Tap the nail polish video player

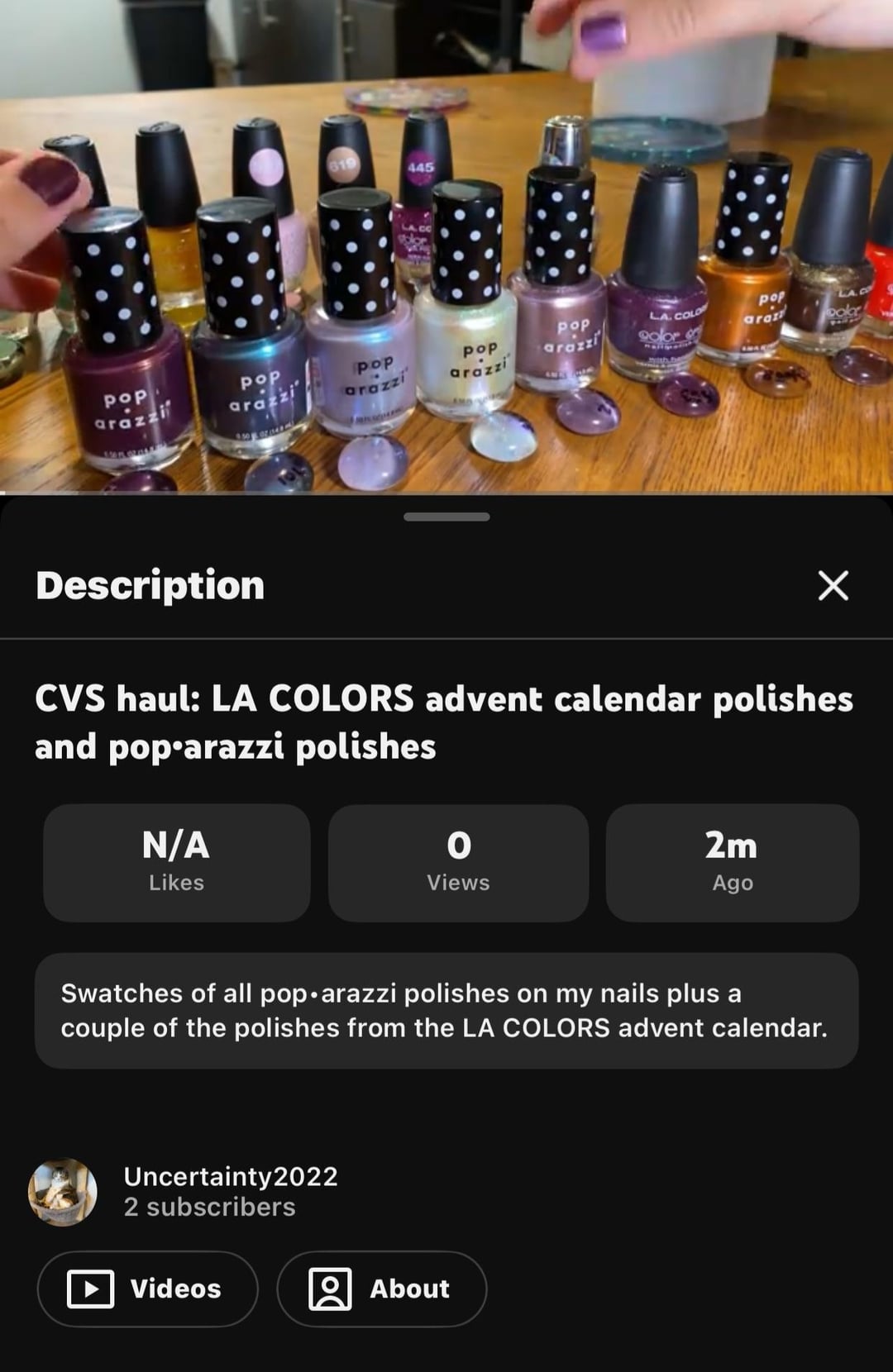(x=446, y=246)
